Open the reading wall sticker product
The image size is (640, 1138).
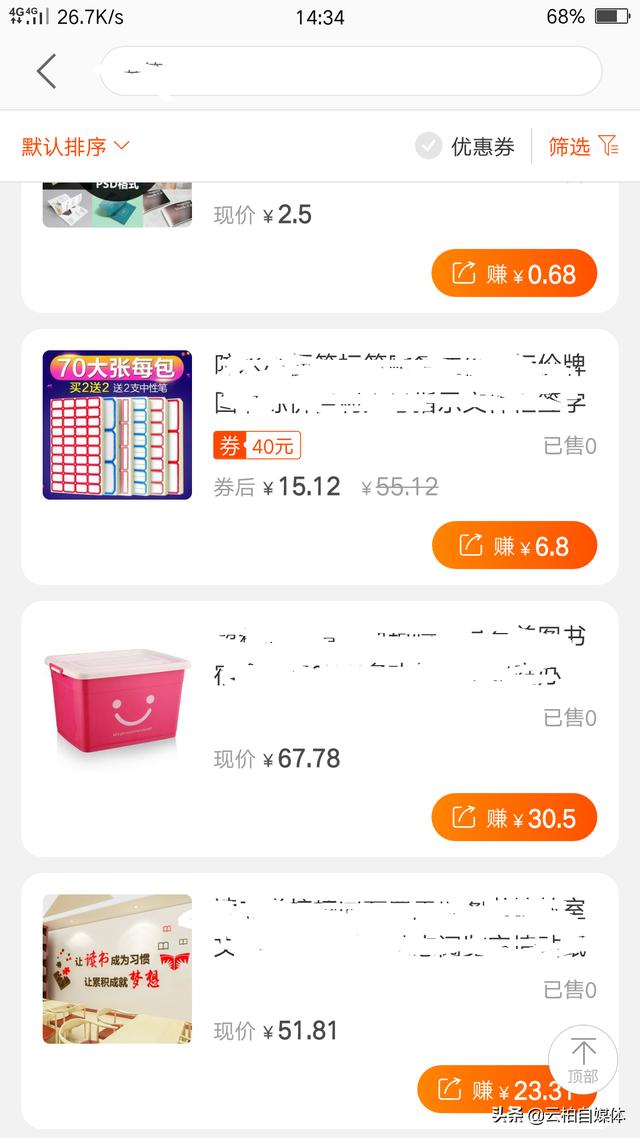[117, 968]
